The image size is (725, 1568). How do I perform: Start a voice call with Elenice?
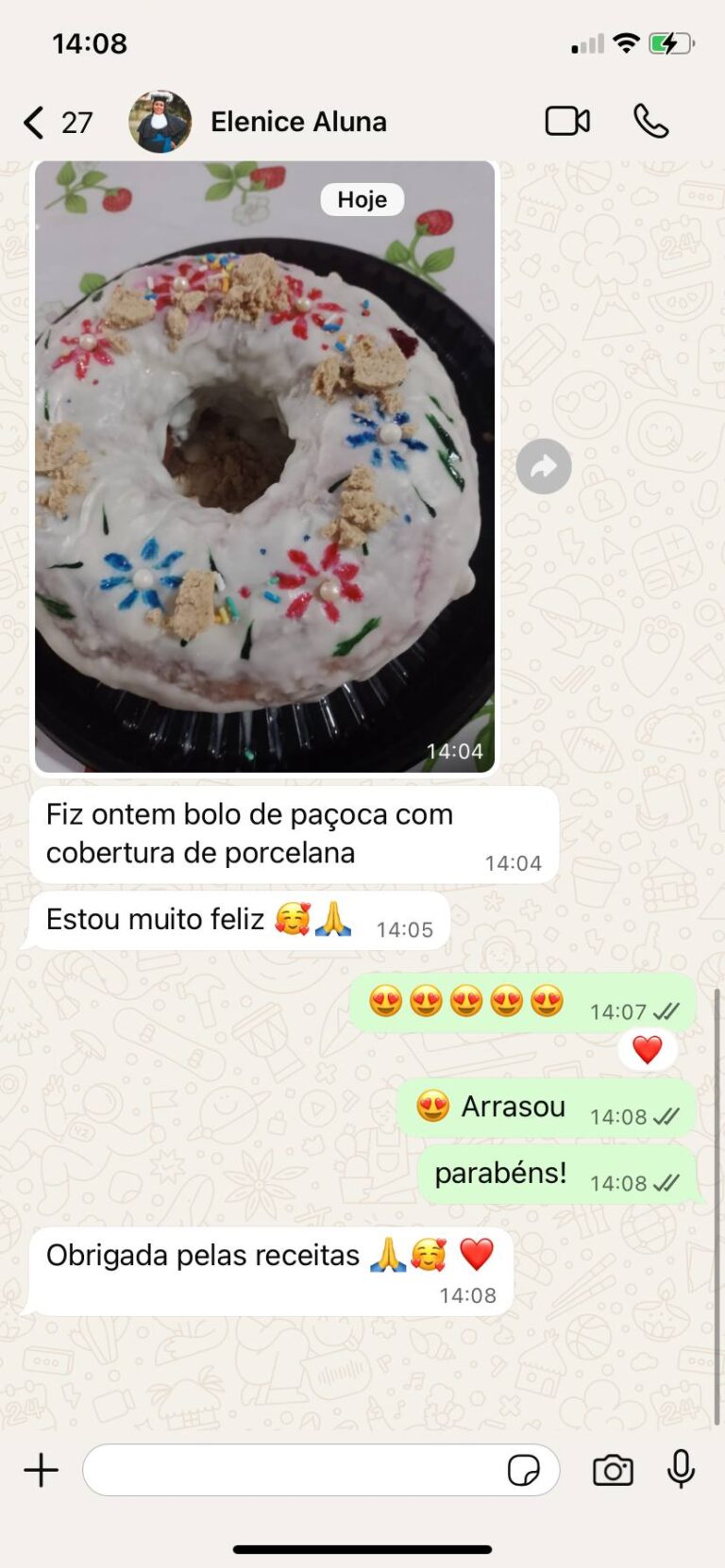coord(650,122)
